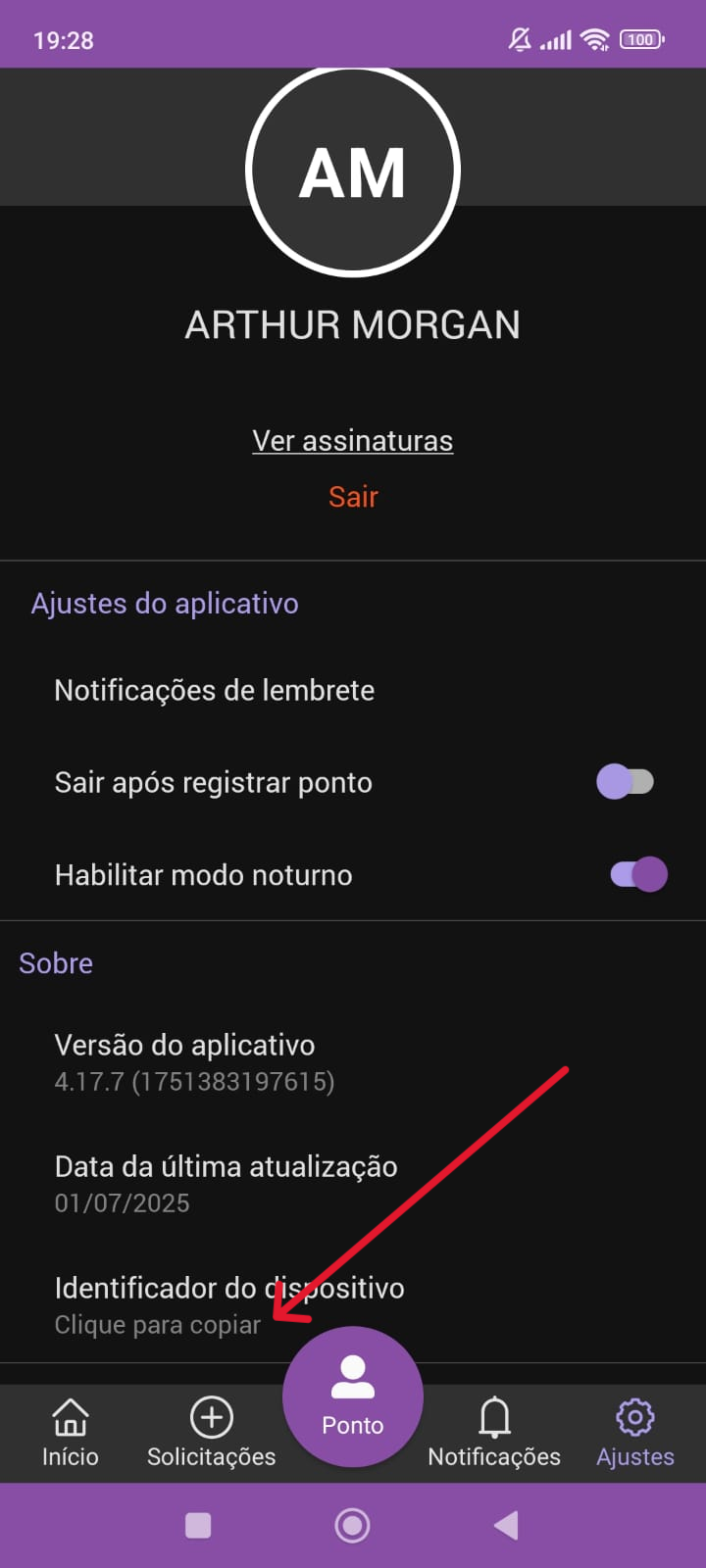Copy the Identificador do dispositivo
Image resolution: width=706 pixels, height=1568 pixels.
(157, 1305)
